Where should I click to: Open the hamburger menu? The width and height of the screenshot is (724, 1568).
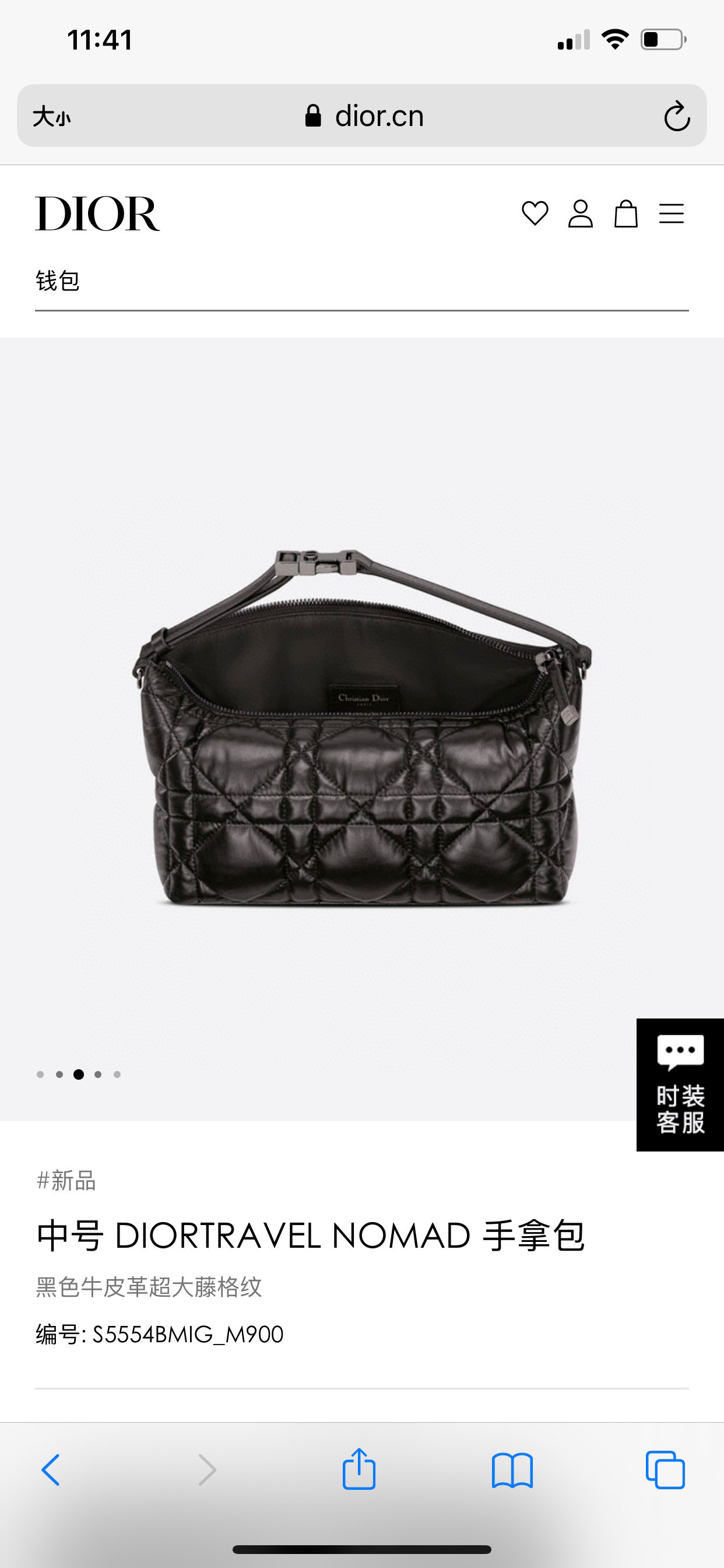(x=672, y=213)
